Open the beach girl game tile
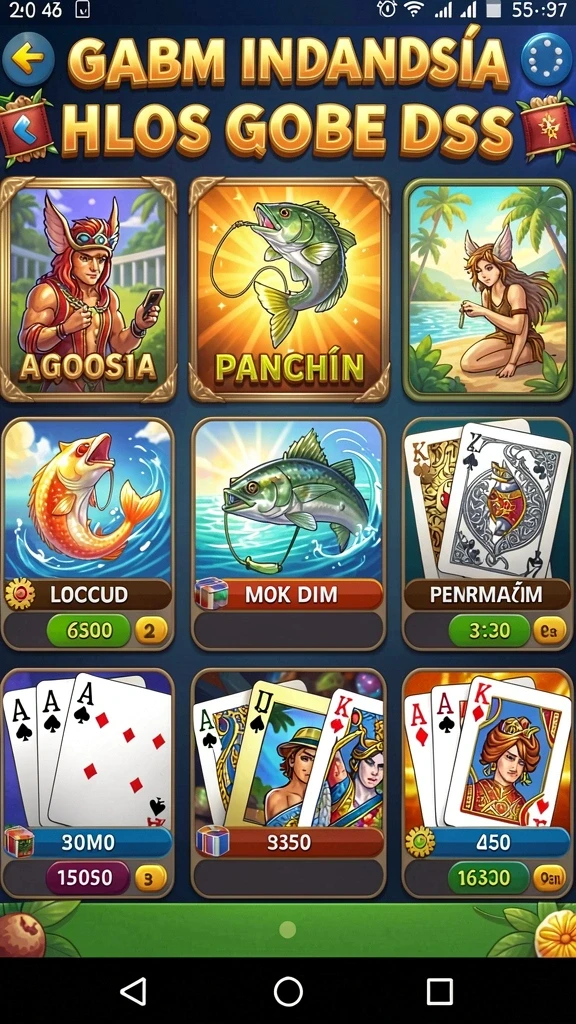This screenshot has height=1024, width=576. (488, 289)
